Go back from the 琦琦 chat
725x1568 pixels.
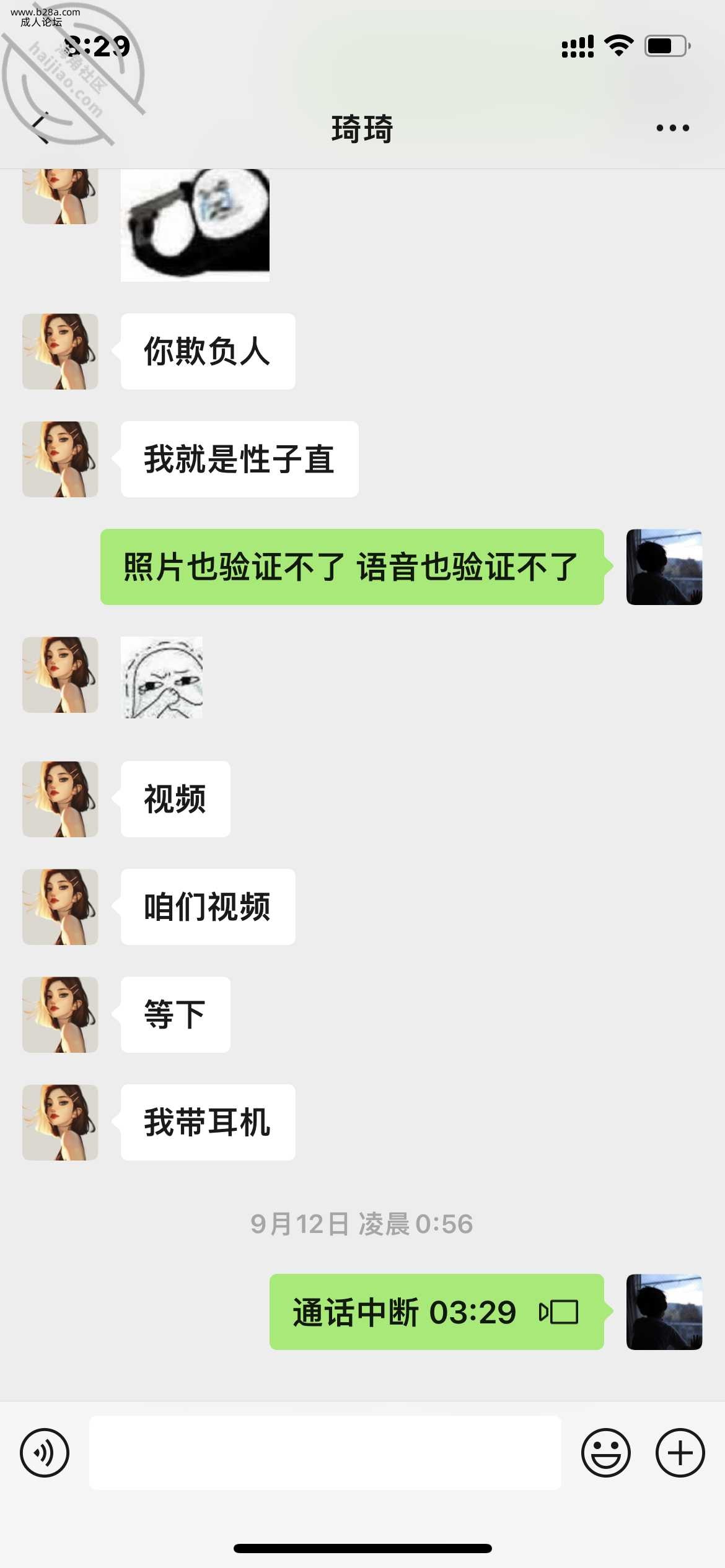coord(41,128)
